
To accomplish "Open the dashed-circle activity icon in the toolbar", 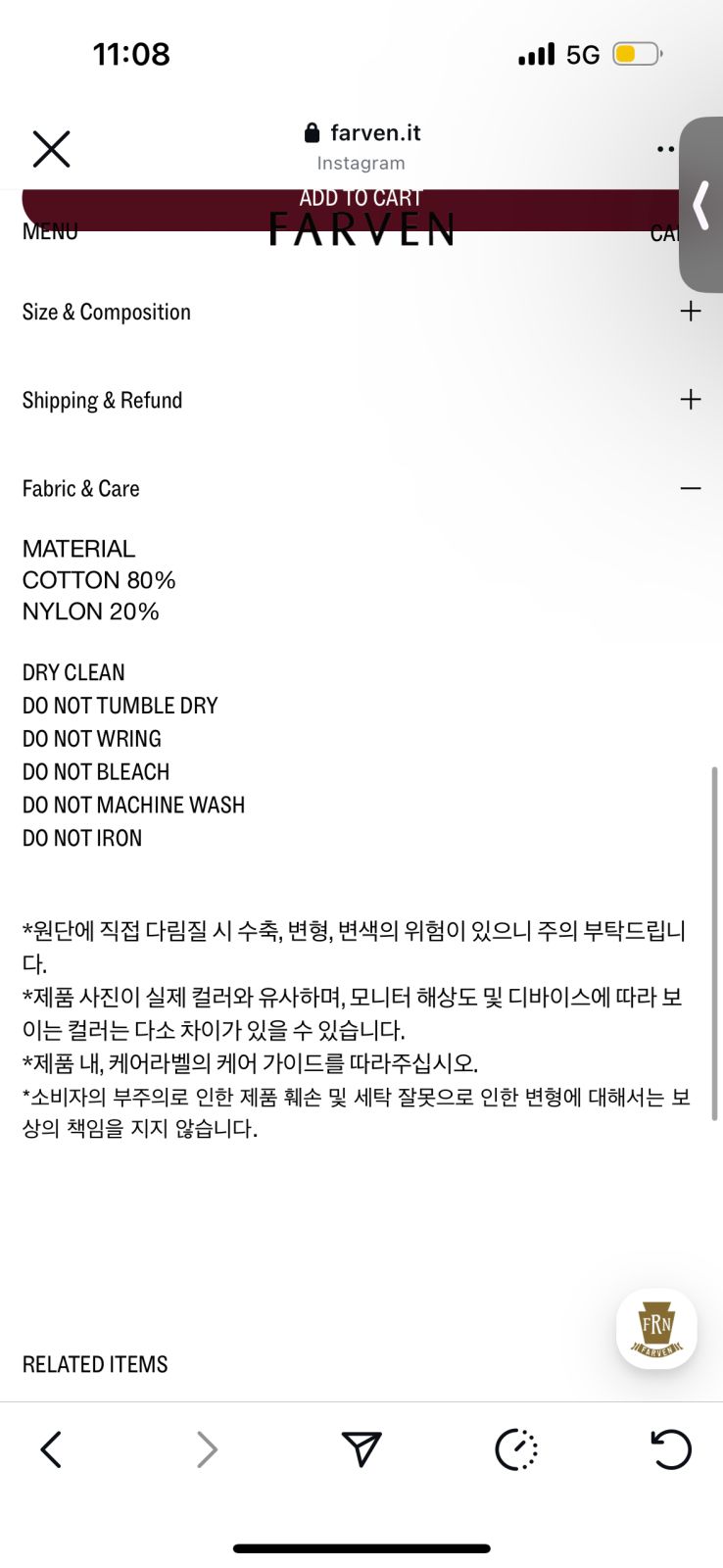I will [x=516, y=1449].
